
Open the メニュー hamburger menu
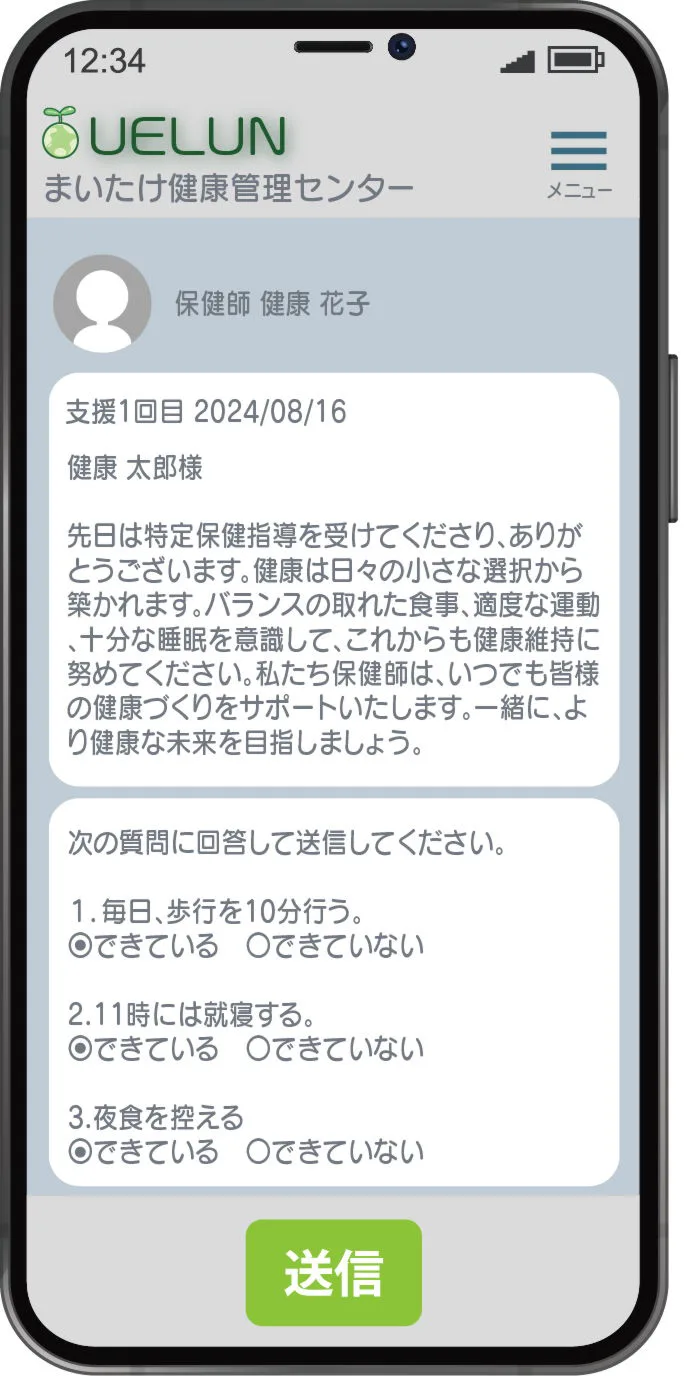click(x=578, y=162)
